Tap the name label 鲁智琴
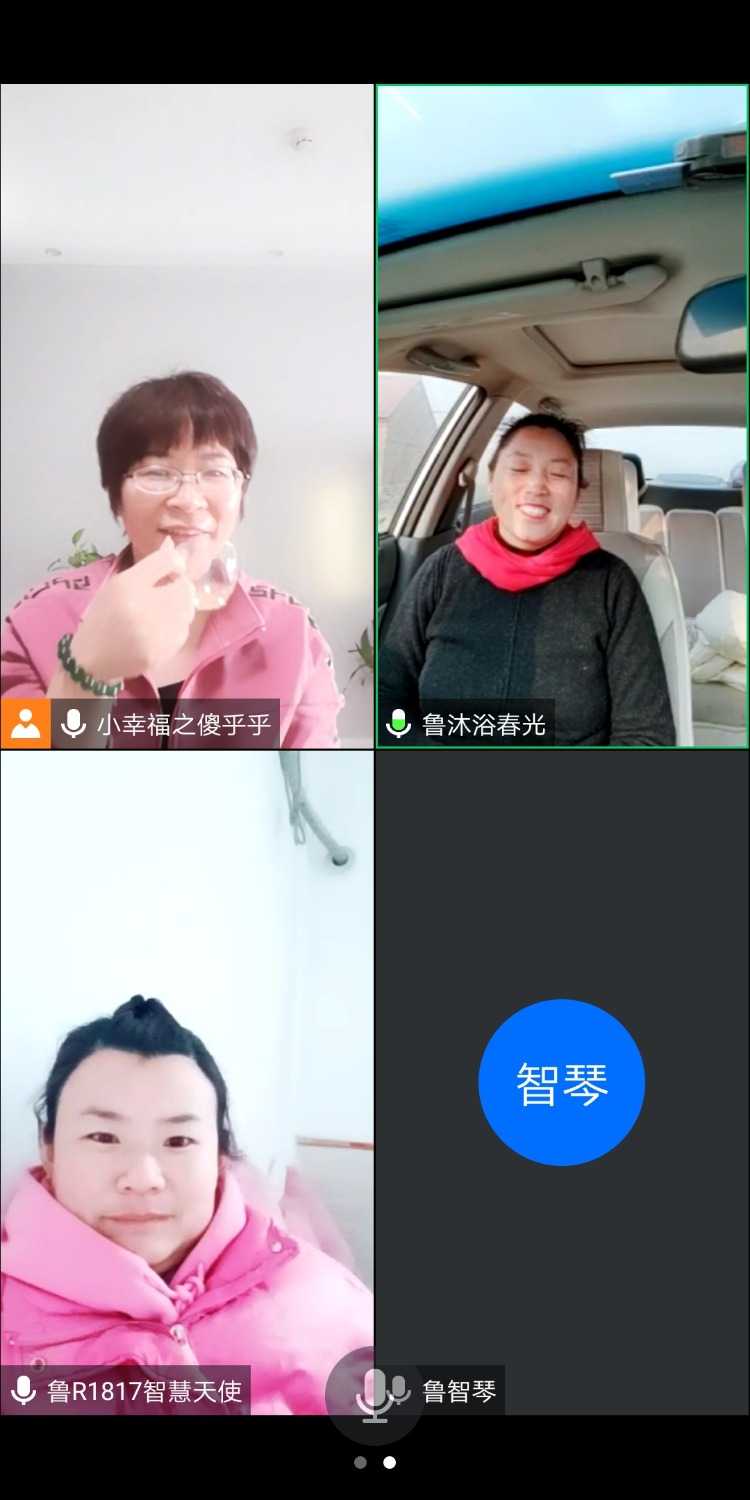Viewport: 750px width, 1500px height. pyautogui.click(x=461, y=1388)
